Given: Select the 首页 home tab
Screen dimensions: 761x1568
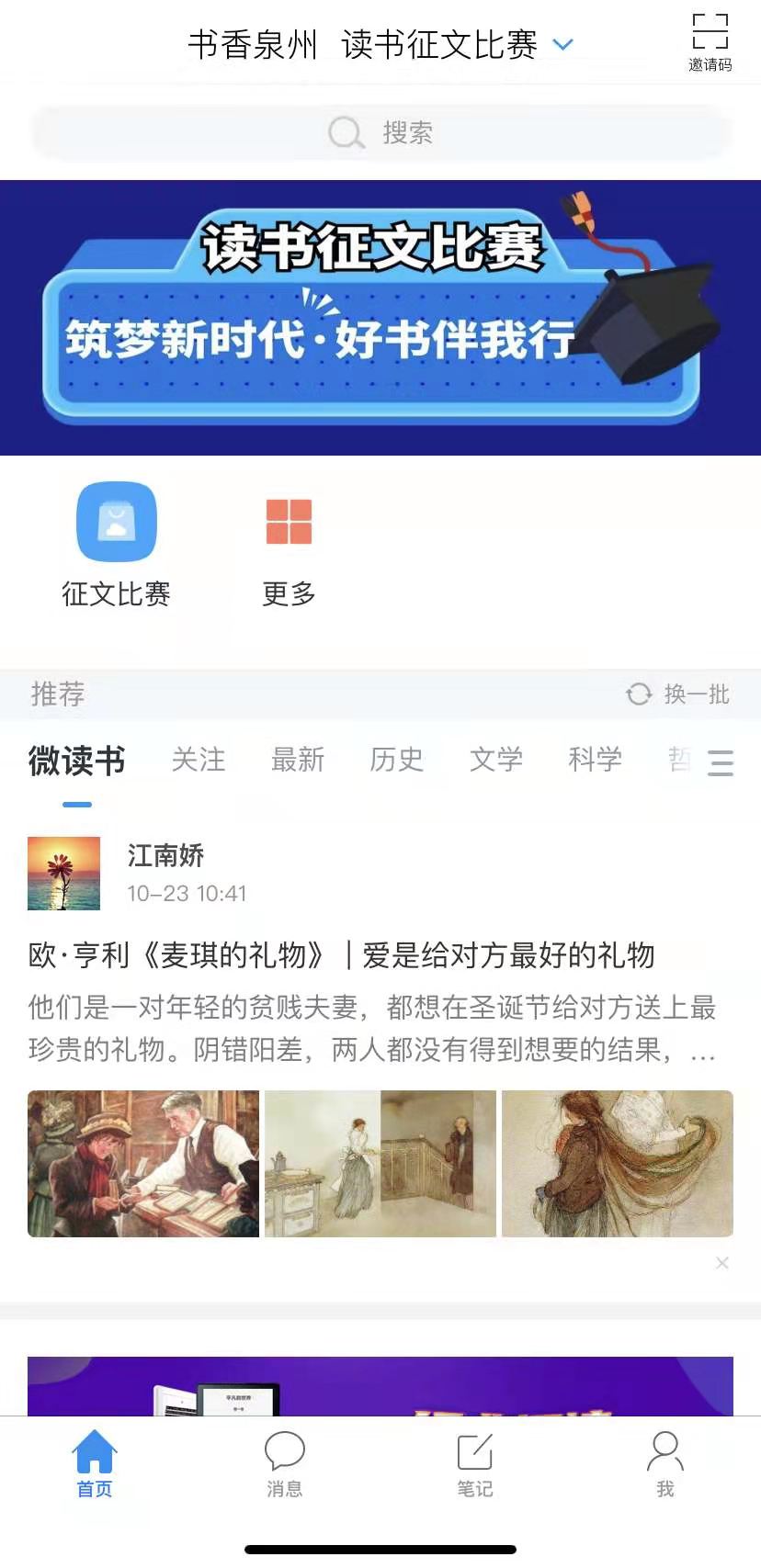Looking at the screenshot, I should tap(95, 1463).
